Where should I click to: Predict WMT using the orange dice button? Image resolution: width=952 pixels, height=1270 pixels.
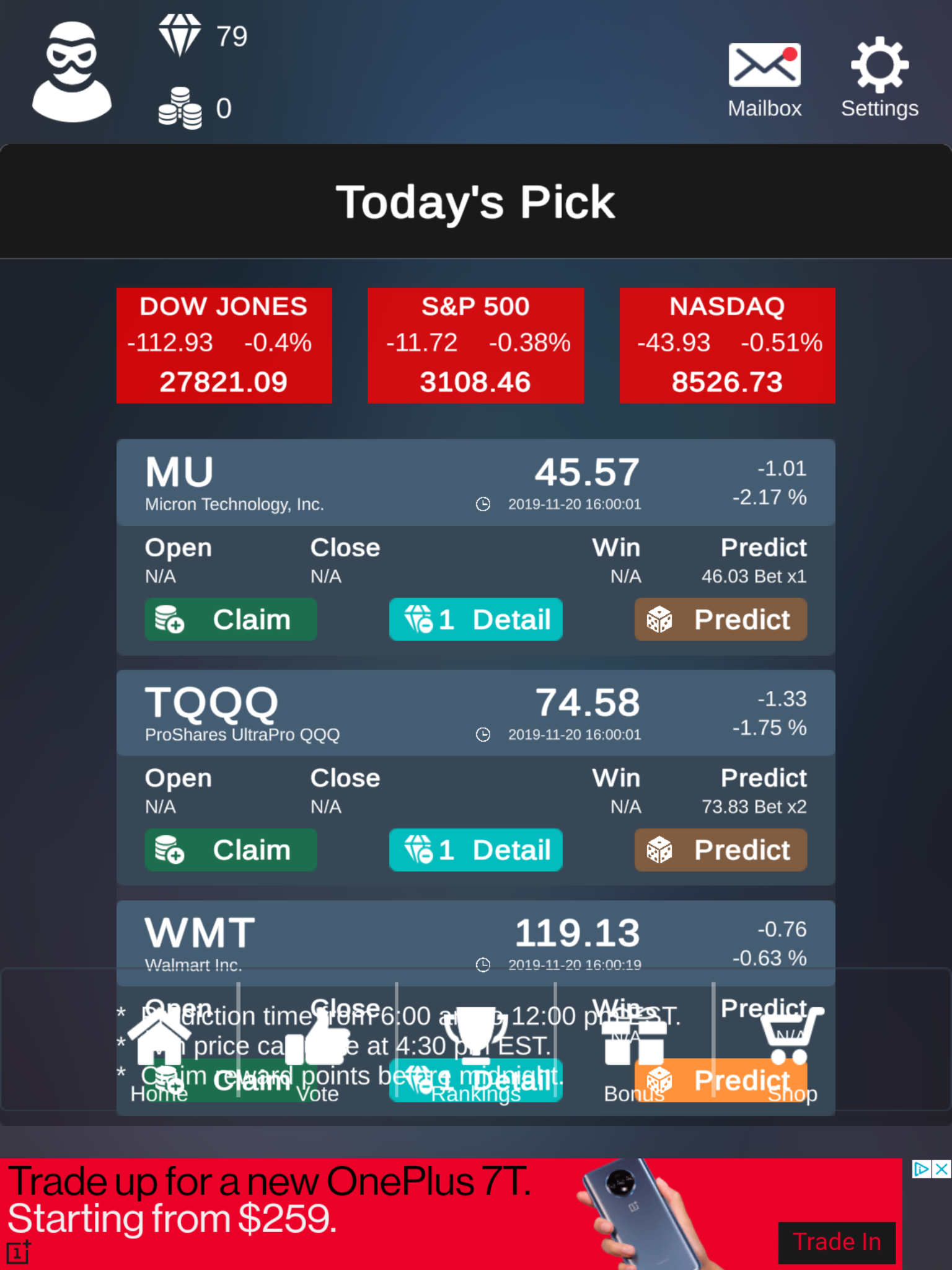720,1080
